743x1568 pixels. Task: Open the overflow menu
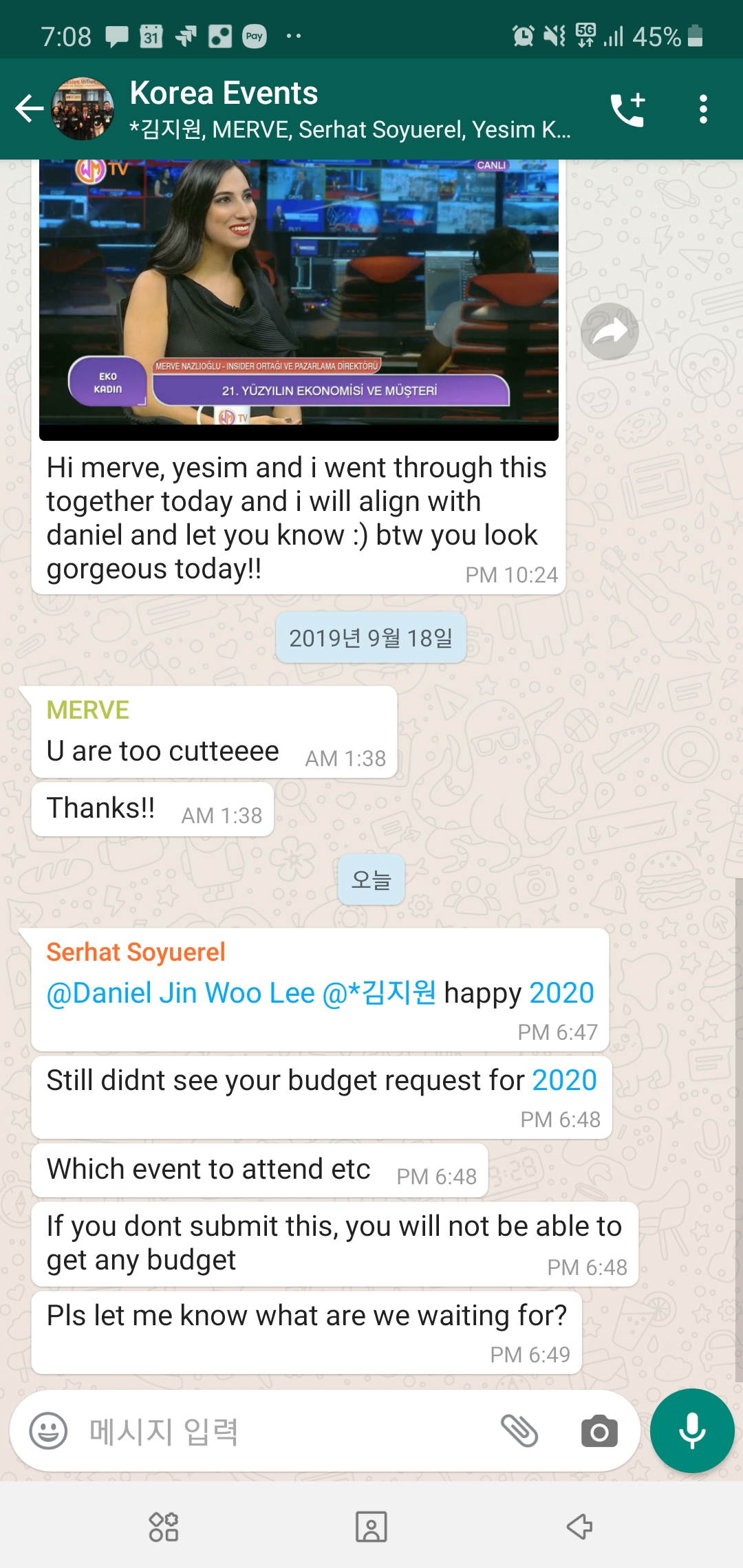(702, 109)
